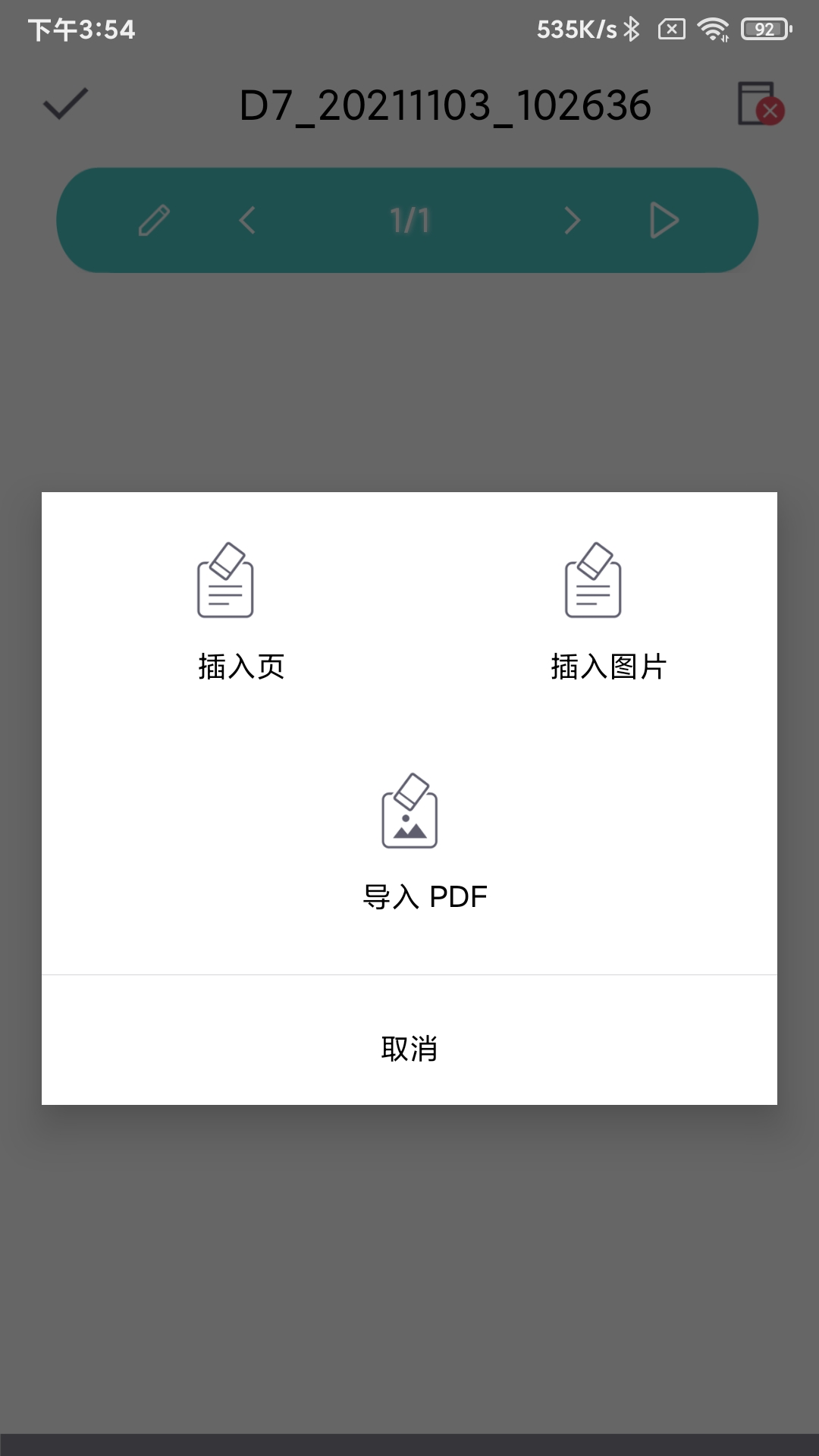
Task: Choose 导入 PDF from the dialog options
Action: pos(426,895)
